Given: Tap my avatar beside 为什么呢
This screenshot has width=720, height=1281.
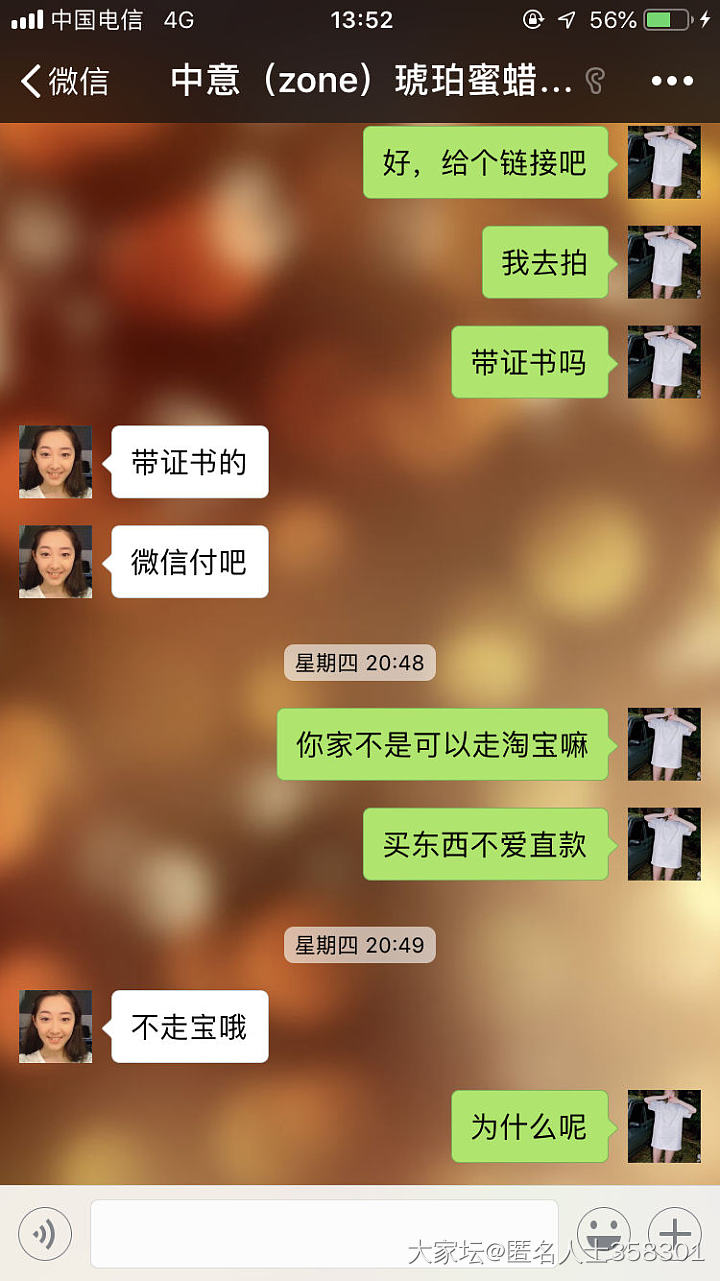Looking at the screenshot, I should pyautogui.click(x=664, y=1126).
